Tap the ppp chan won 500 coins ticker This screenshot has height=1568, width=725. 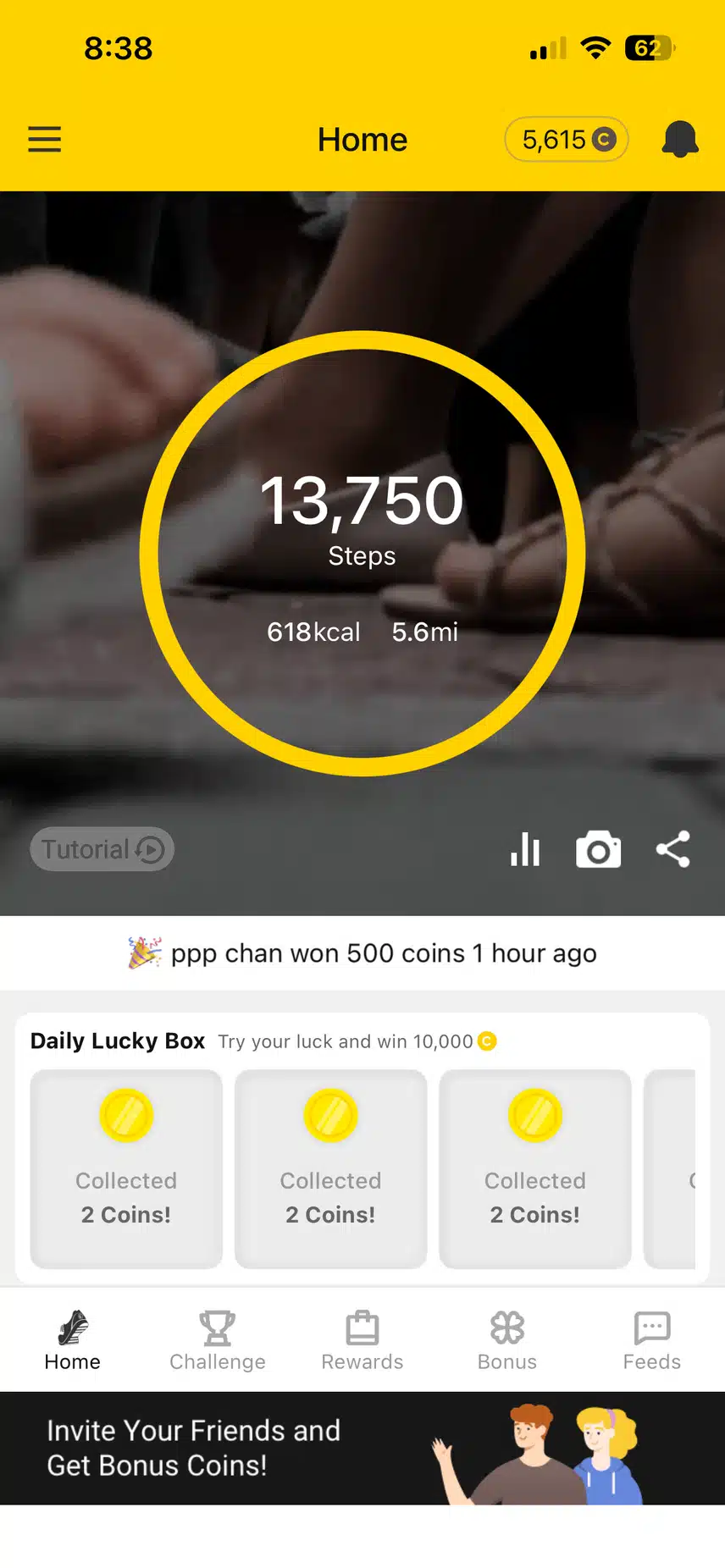362,953
